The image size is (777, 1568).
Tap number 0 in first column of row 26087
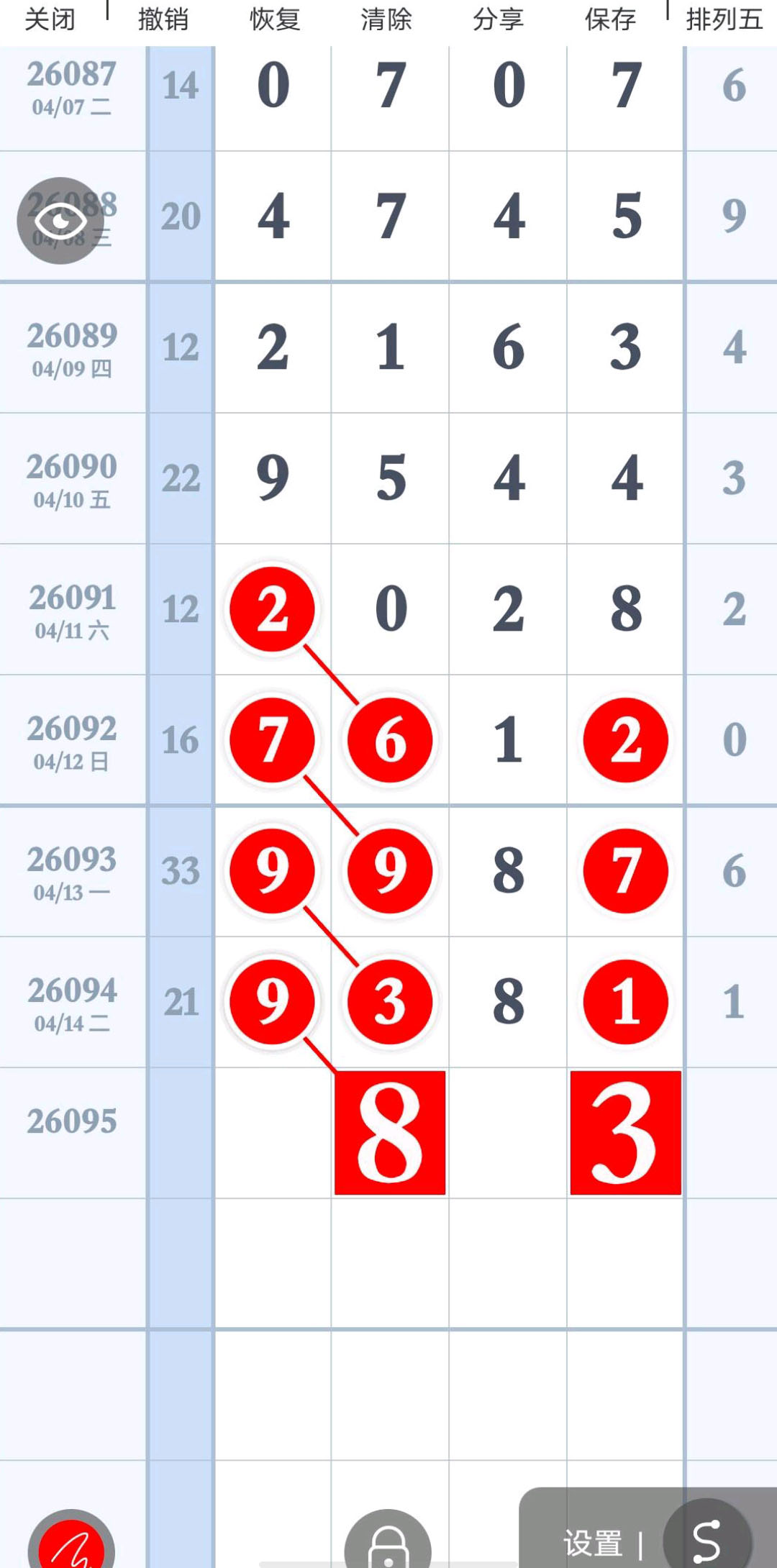point(273,86)
